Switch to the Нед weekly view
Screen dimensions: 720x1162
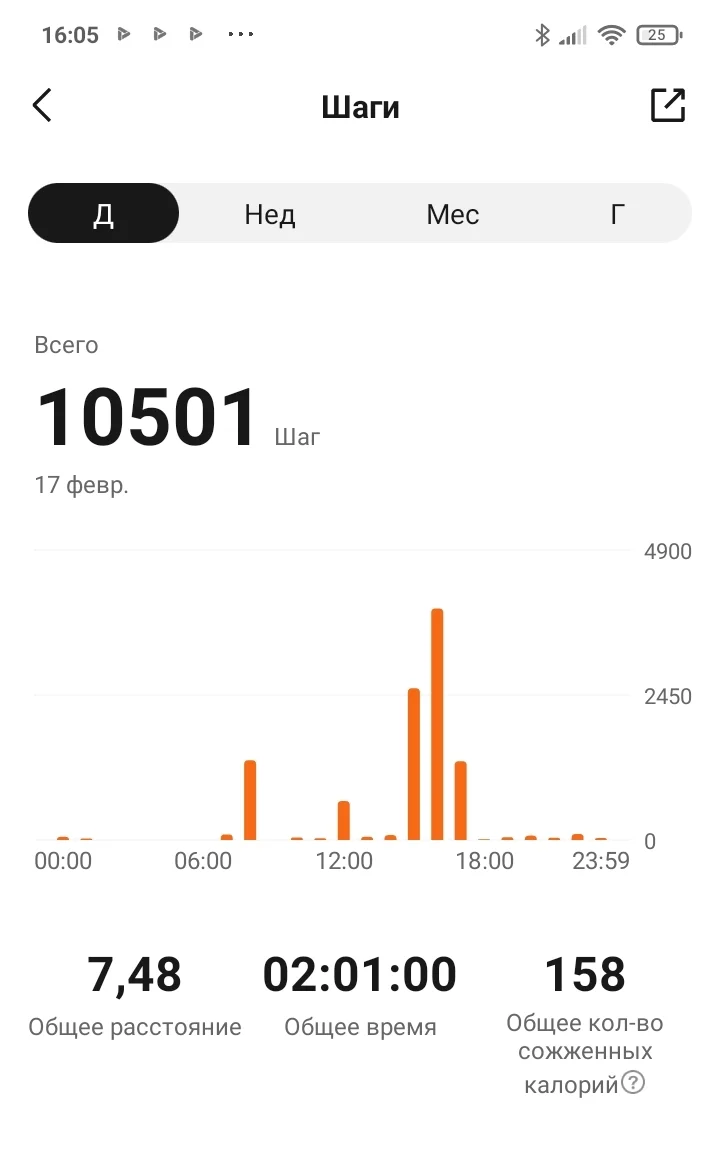click(270, 214)
